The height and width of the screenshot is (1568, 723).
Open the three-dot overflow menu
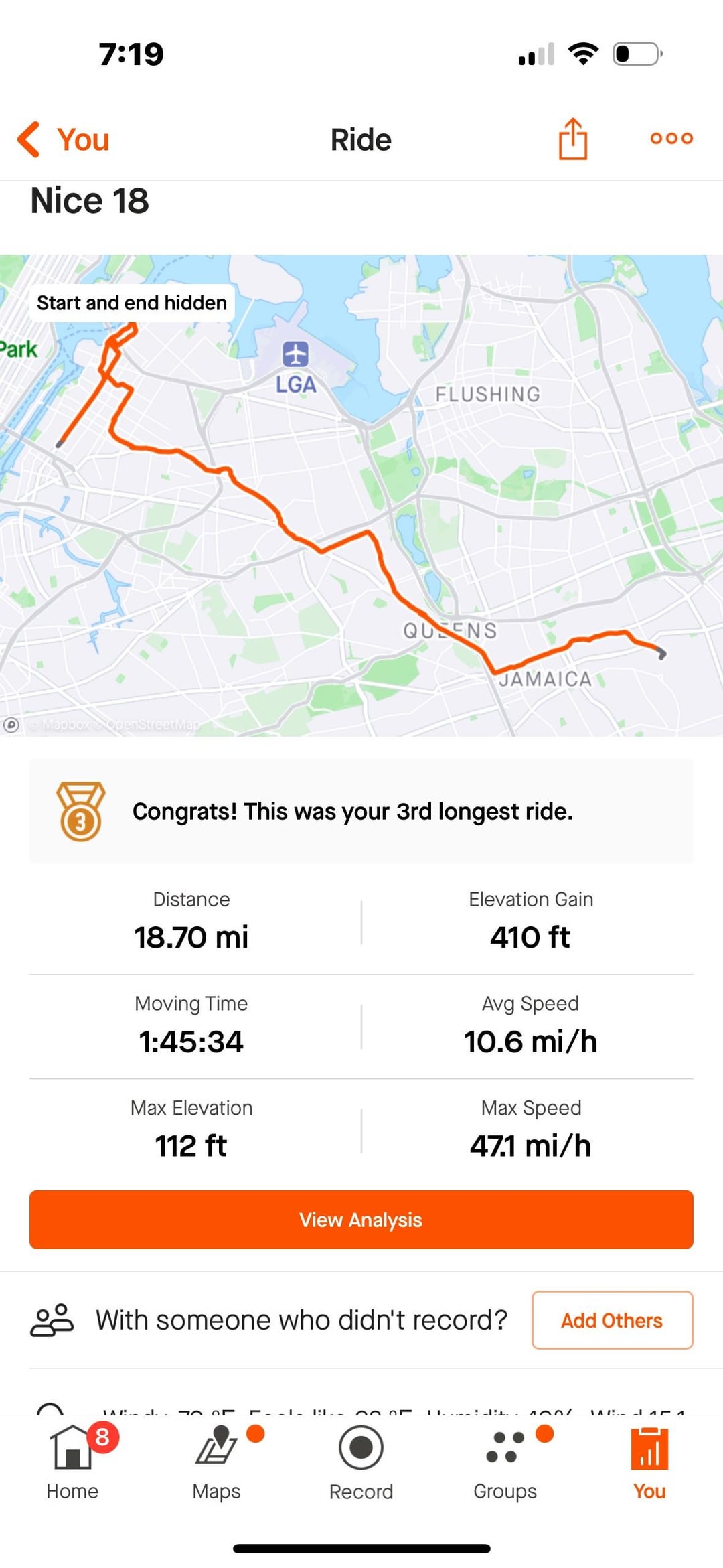tap(671, 138)
